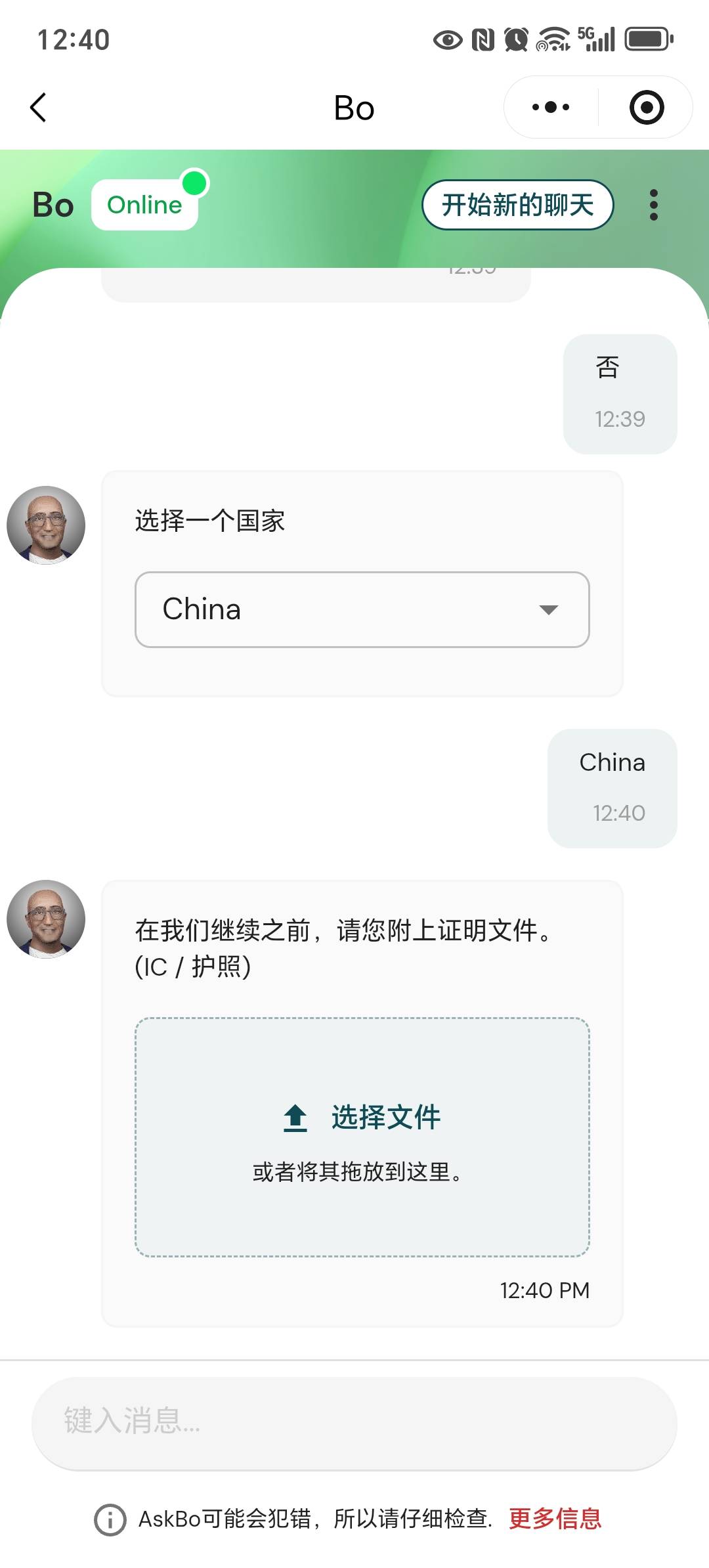The height and width of the screenshot is (1568, 709).
Task: Focus the 键入消息 message input field
Action: 354,1421
